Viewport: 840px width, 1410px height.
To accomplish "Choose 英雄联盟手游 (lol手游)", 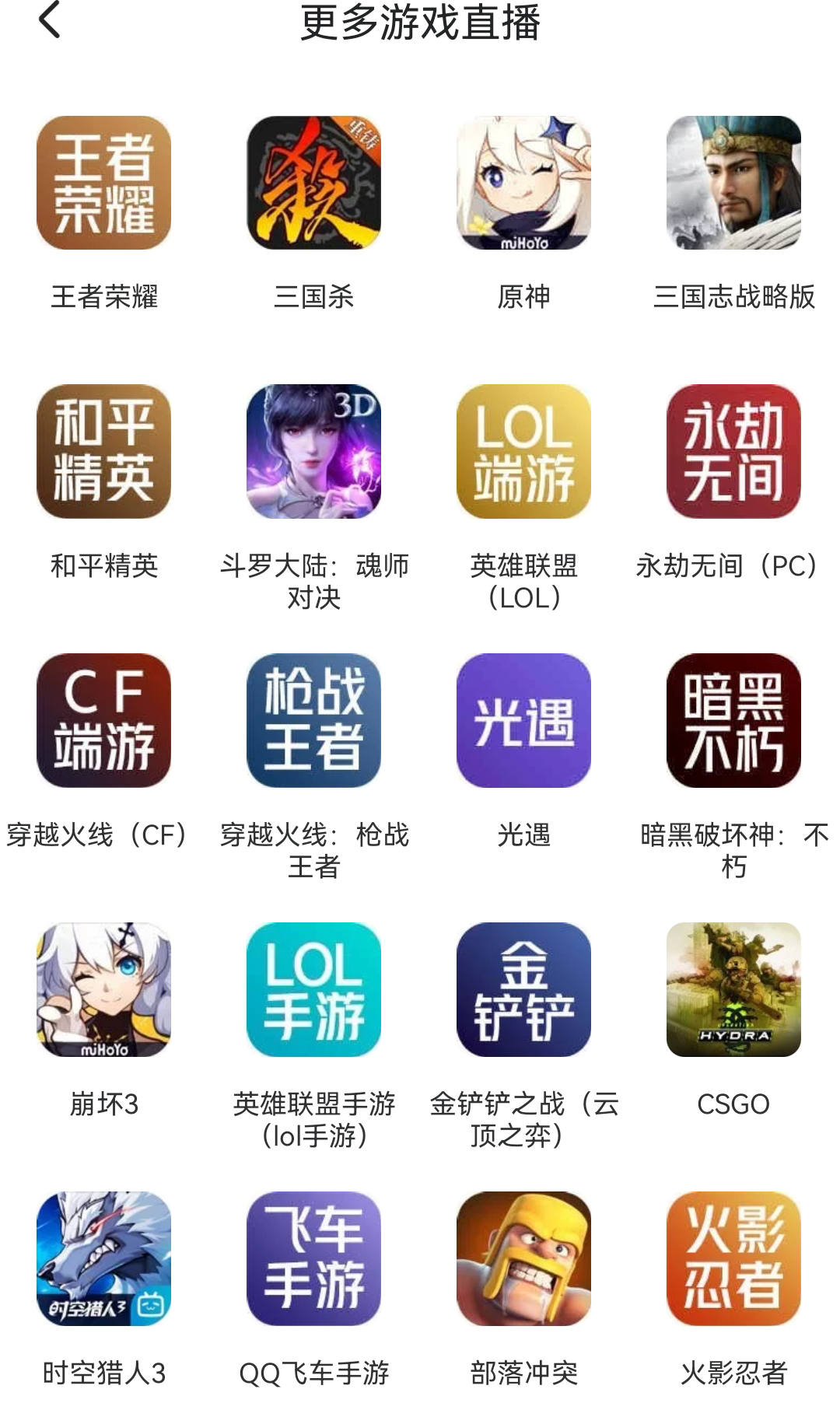I will 313,989.
